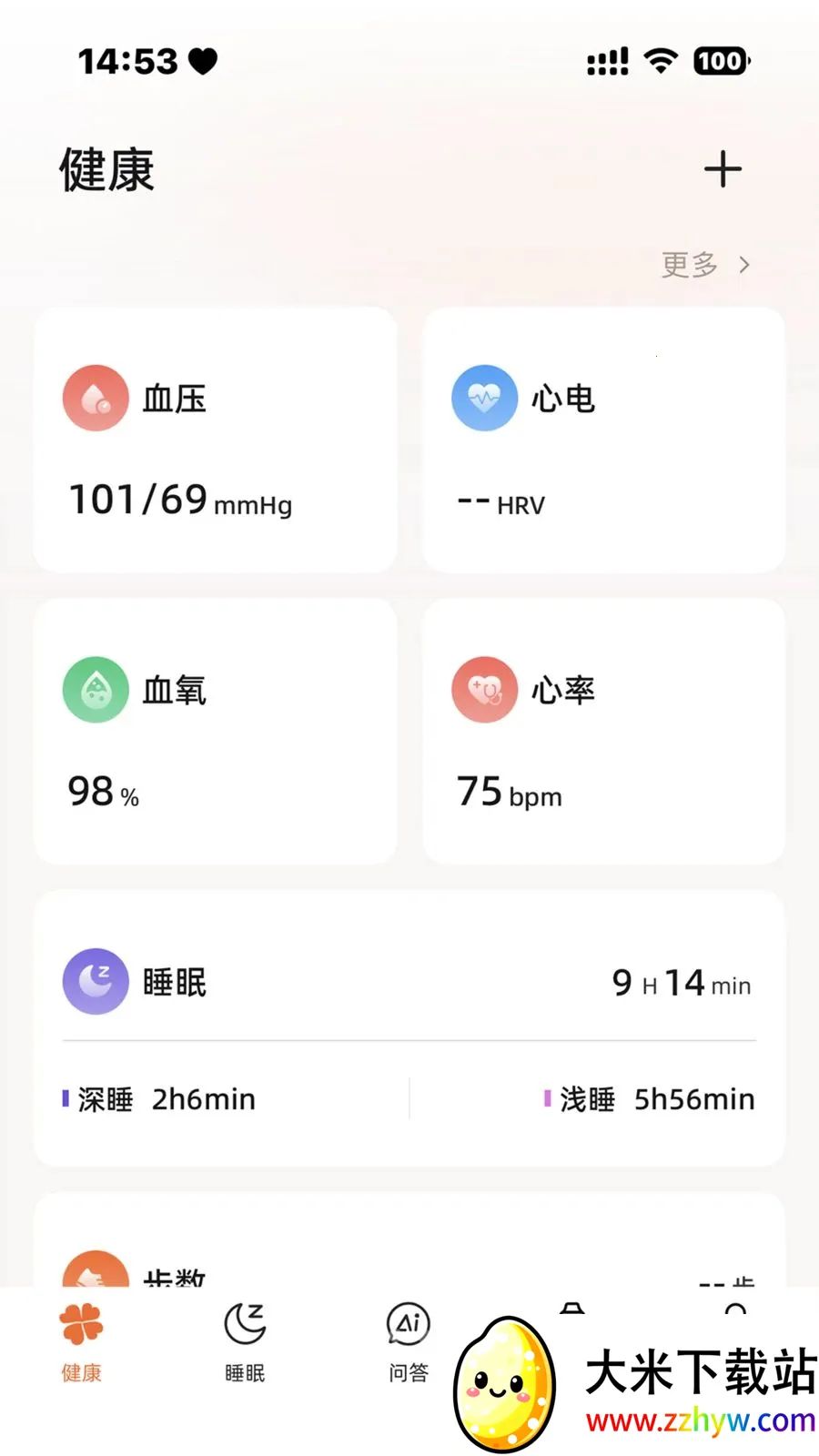Screen dimensions: 819x1456
Task: Tap the 心电 ECG heart-wave icon
Action: (x=484, y=398)
